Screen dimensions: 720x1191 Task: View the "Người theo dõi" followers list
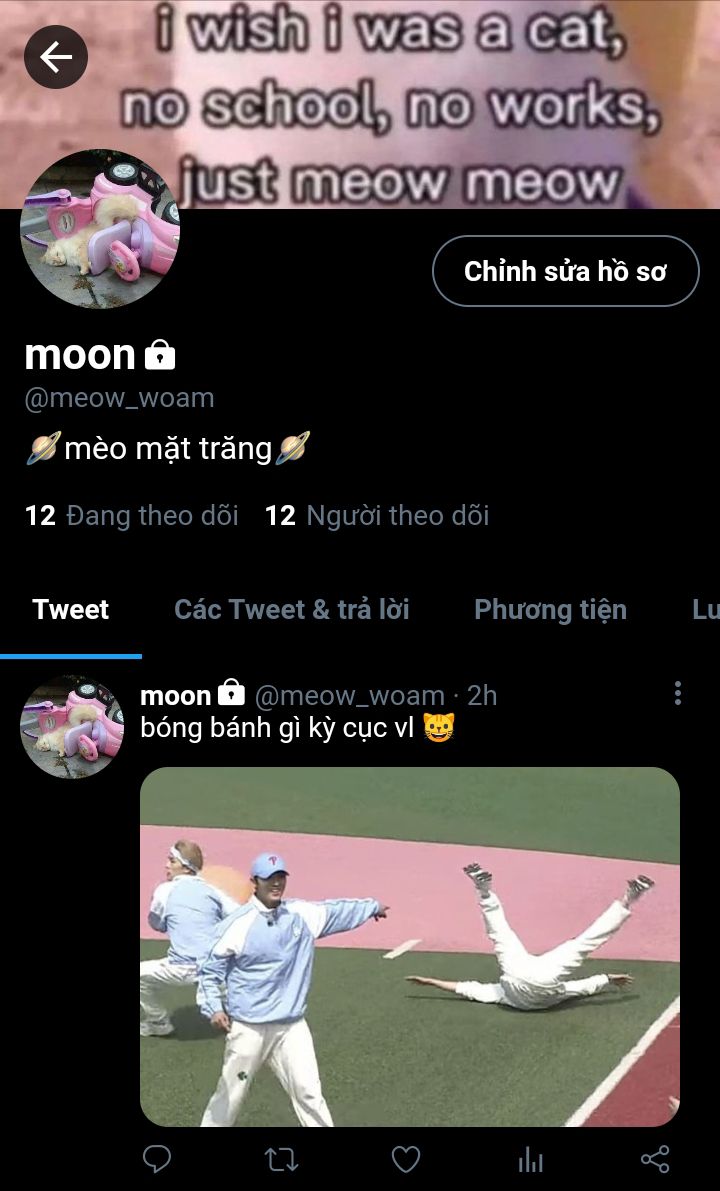click(377, 516)
